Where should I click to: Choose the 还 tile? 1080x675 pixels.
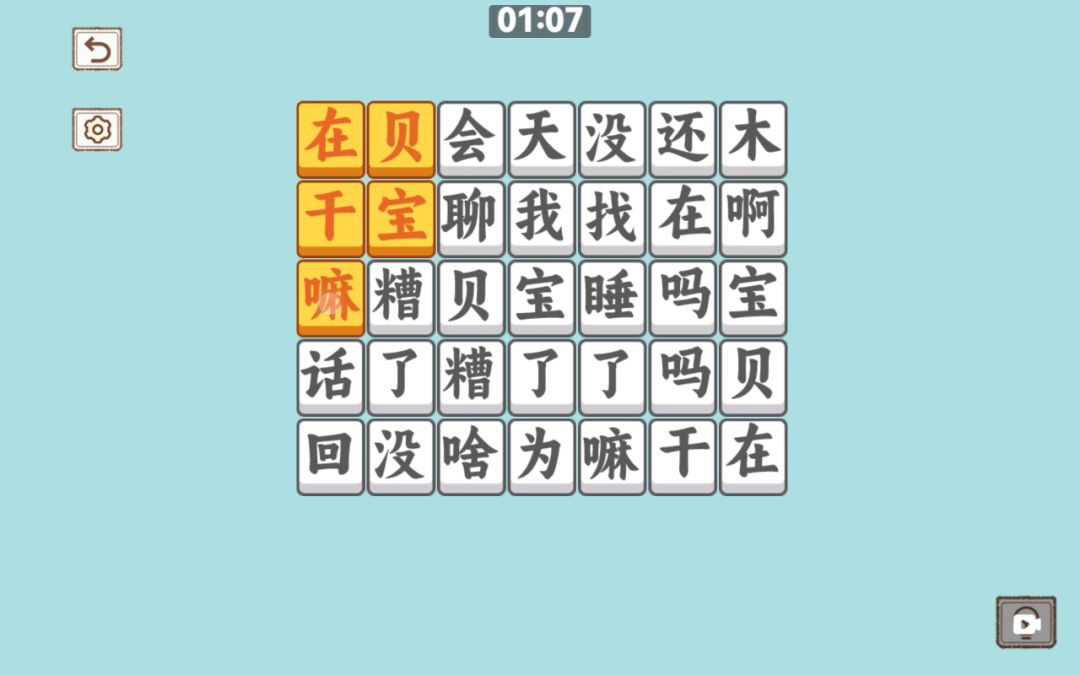682,138
